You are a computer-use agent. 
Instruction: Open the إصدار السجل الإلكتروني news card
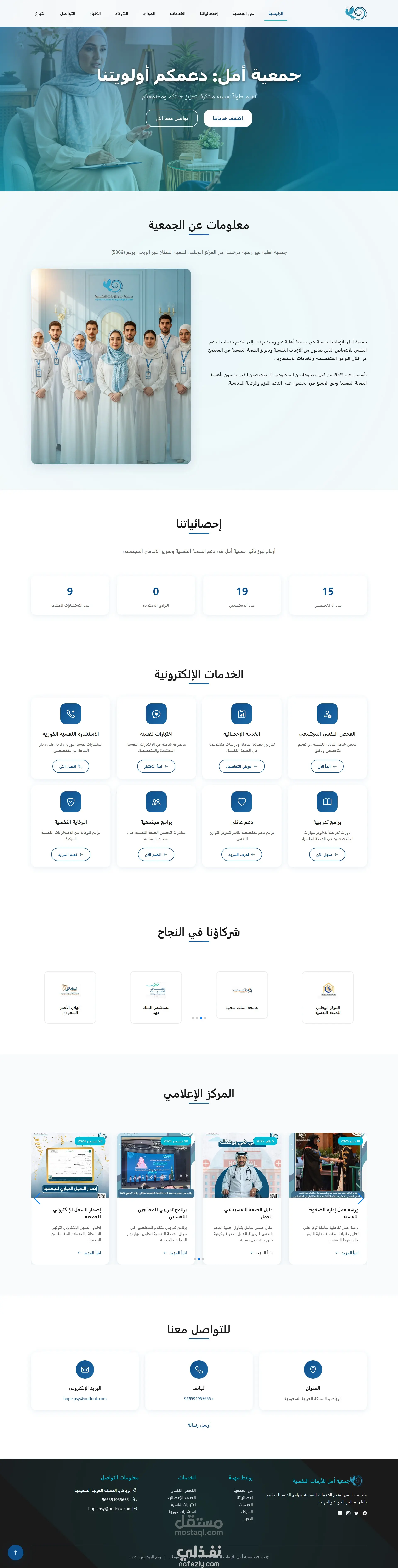coord(70,1197)
